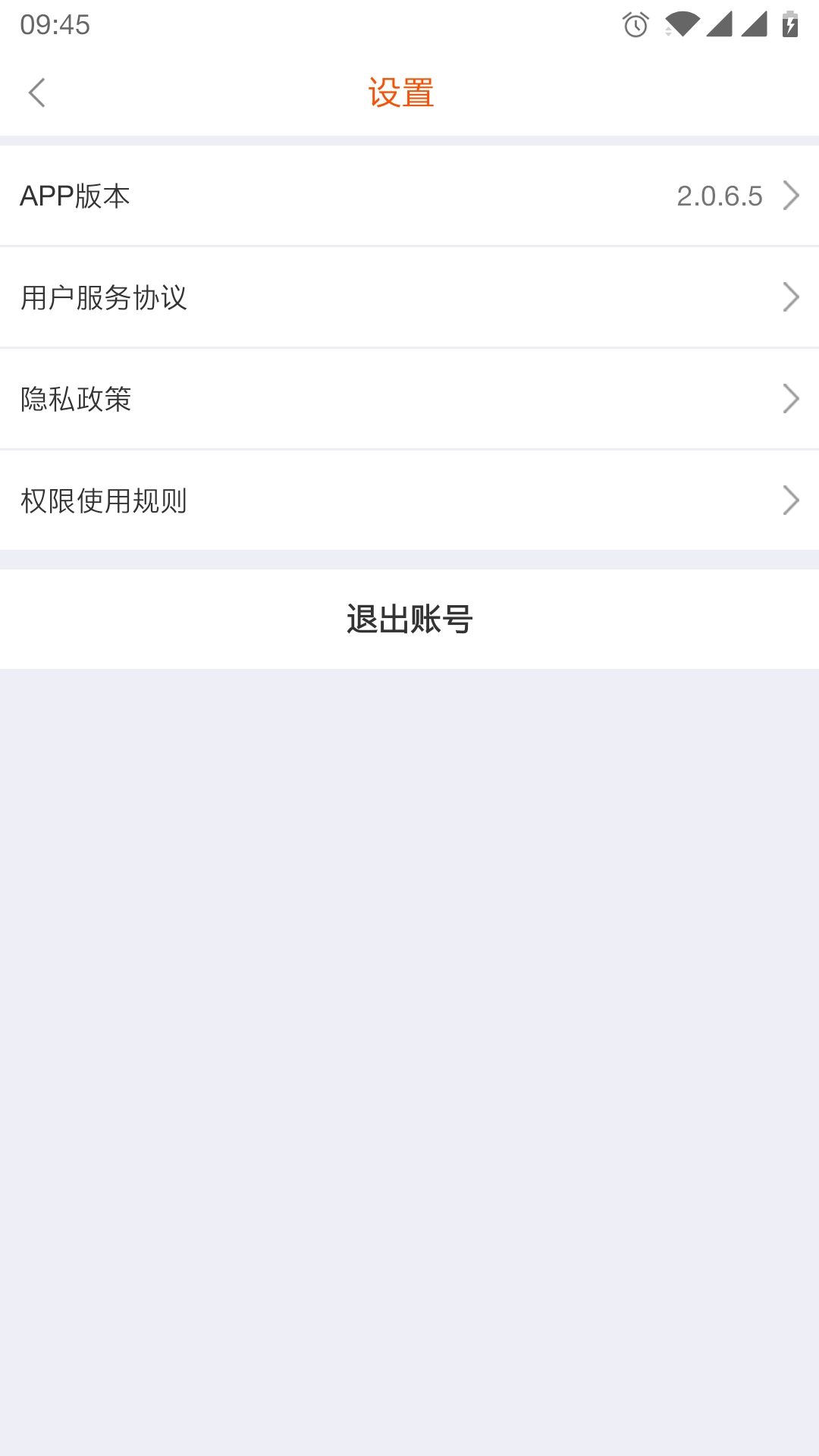Tap the back arrow to leave 设置

36,93
